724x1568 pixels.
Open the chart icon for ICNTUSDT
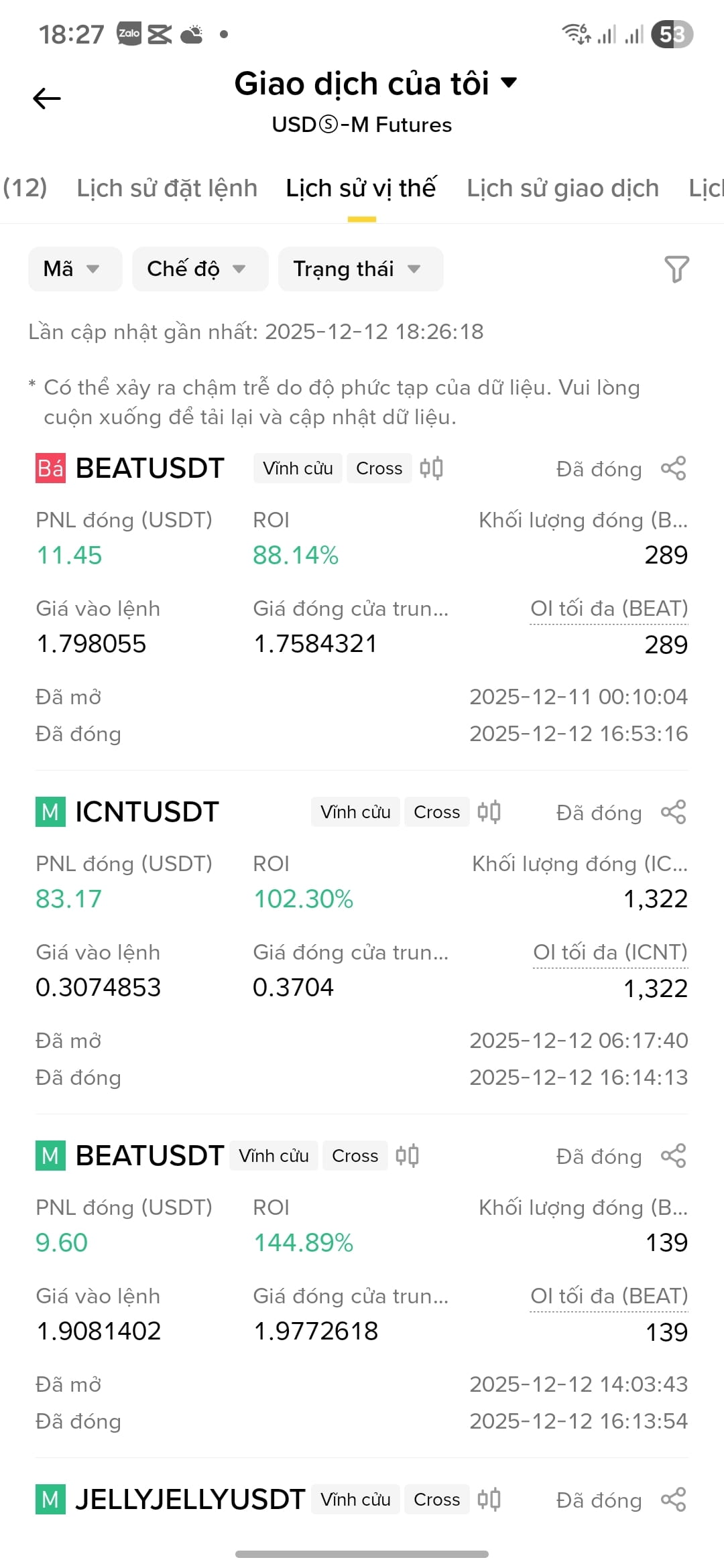489,811
